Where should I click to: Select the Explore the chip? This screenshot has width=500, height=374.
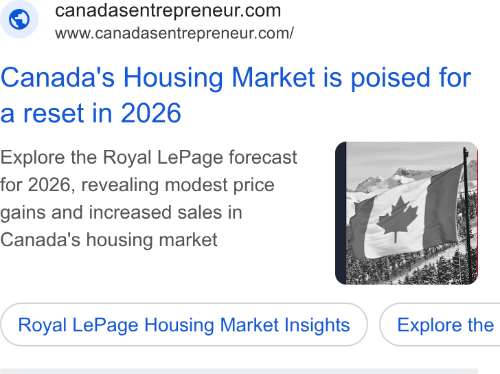(440, 325)
